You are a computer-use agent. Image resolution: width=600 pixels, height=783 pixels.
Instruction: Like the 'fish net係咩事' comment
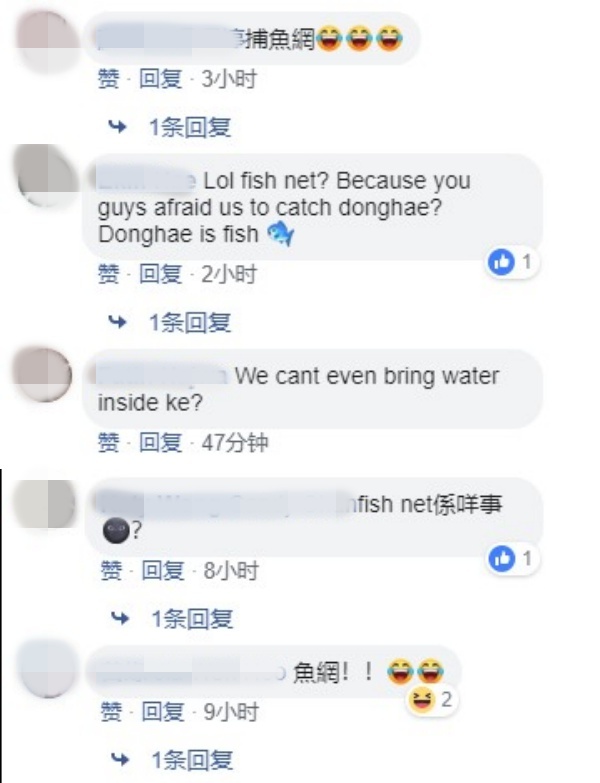pos(110,570)
